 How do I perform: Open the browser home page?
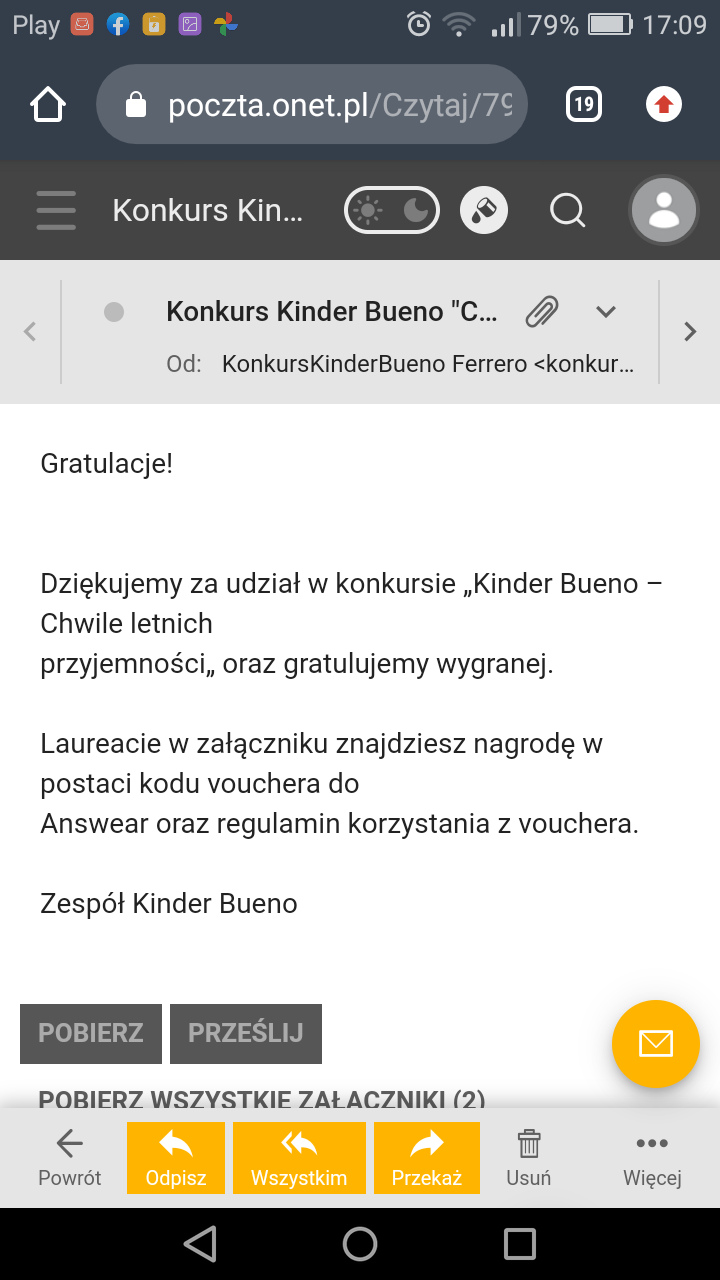[48, 104]
